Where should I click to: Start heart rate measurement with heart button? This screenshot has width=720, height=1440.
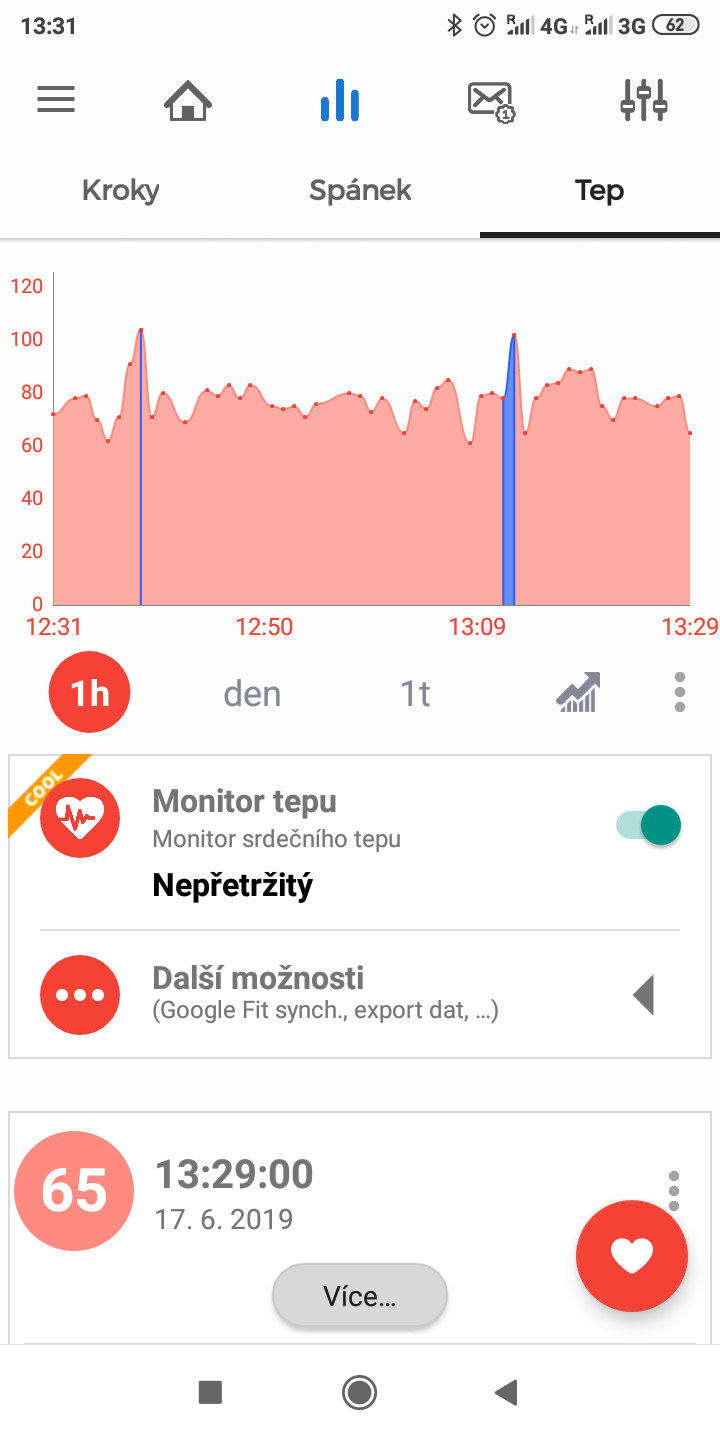632,1255
